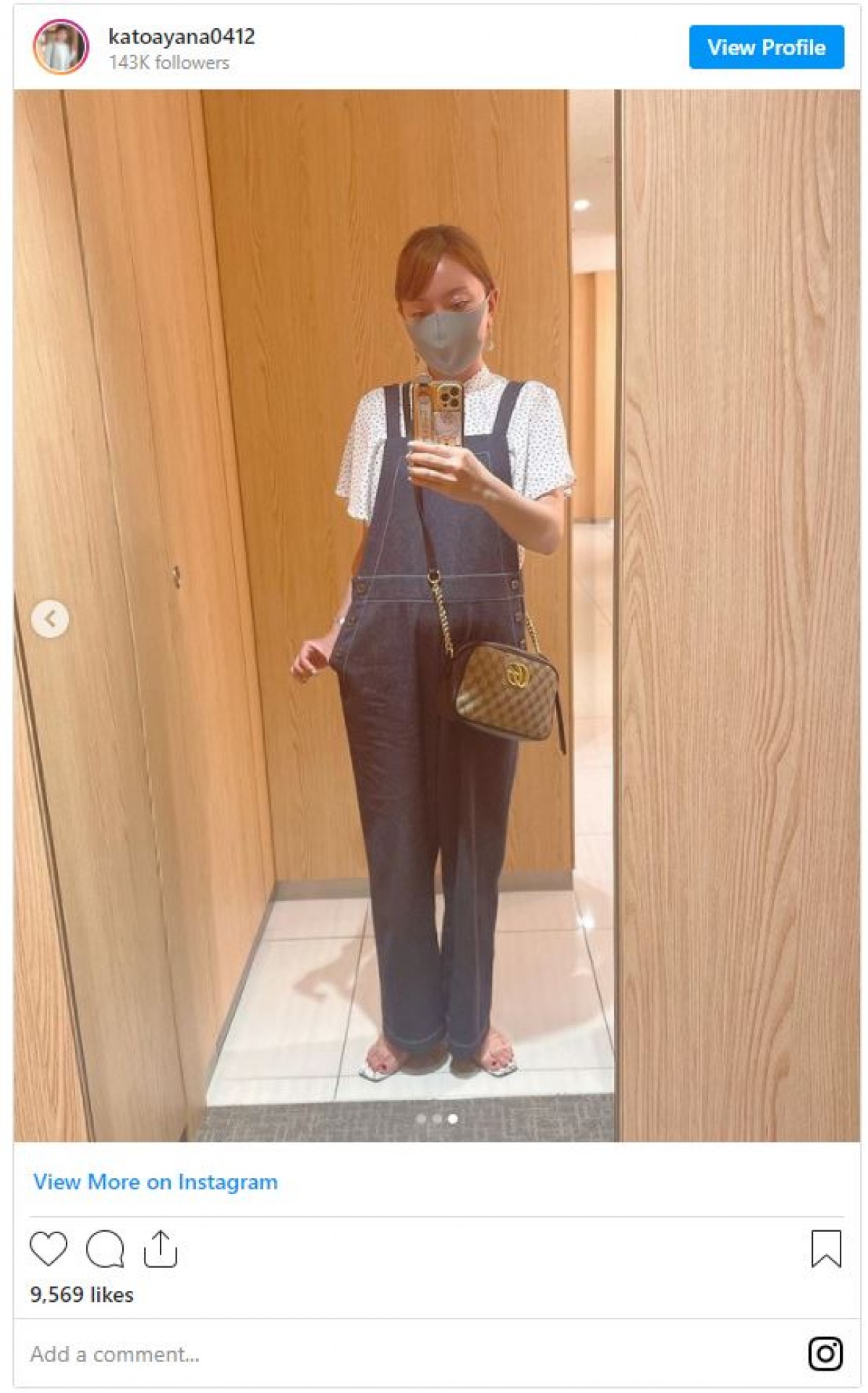868x1393 pixels.
Task: Like this post with the heart icon
Action: (48, 1248)
